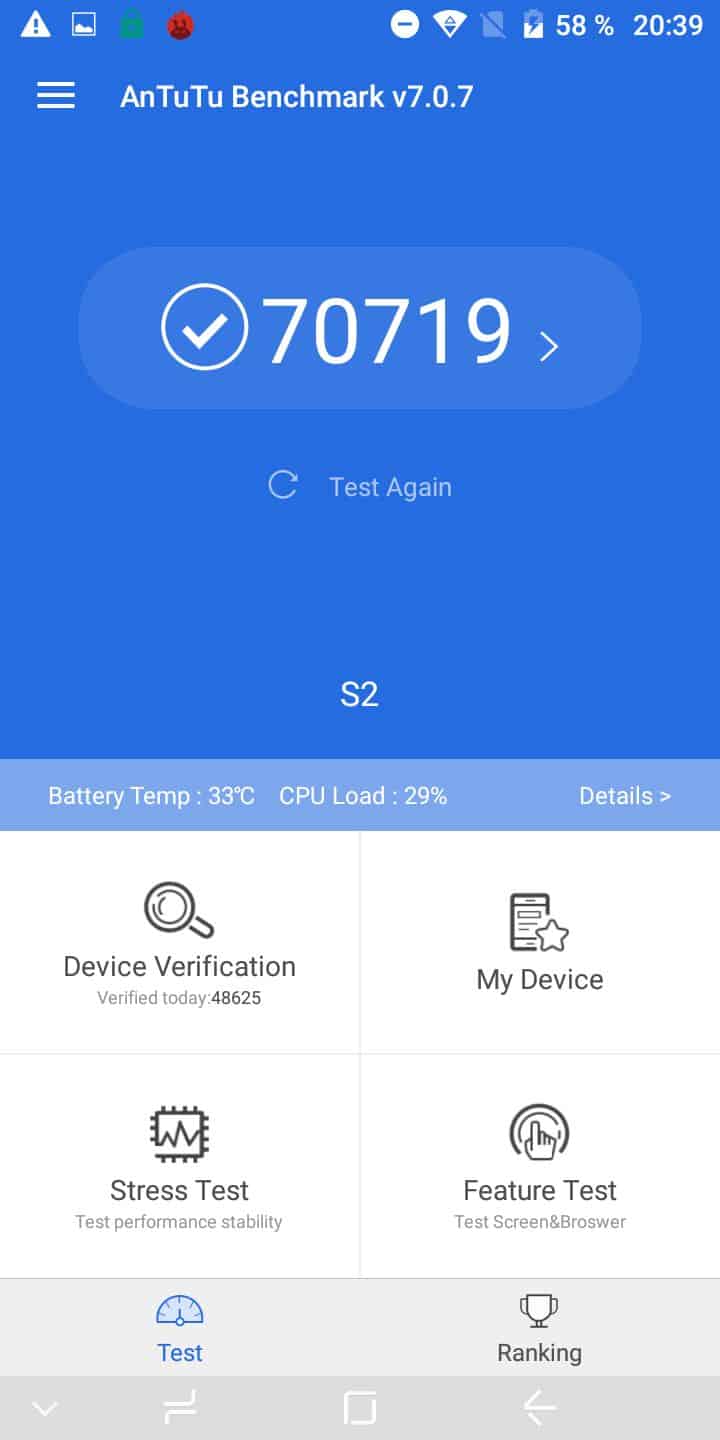Hide the navigation bar with the down chevron
Screen dimensions: 720x1440
[45, 1409]
